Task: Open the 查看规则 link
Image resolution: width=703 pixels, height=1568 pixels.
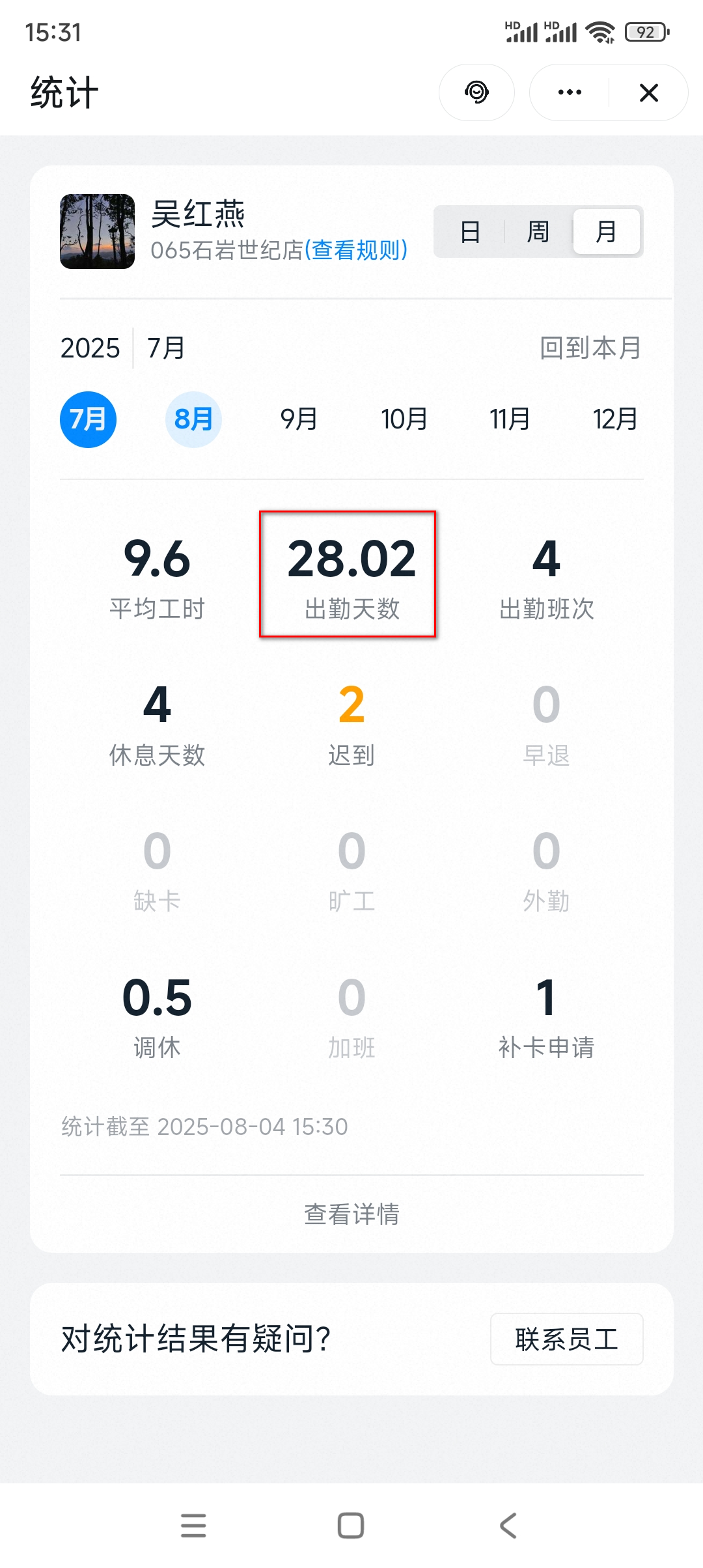Action: 356,250
